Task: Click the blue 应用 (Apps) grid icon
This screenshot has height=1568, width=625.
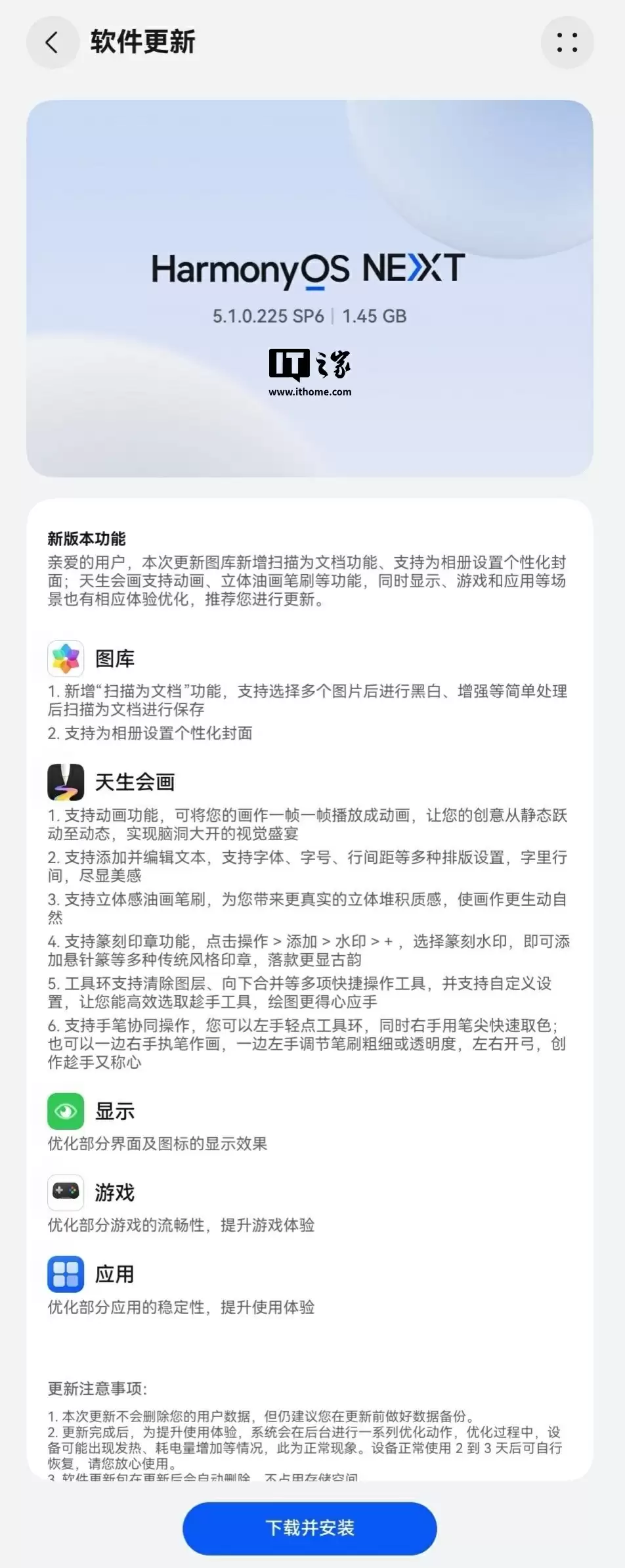Action: coord(66,1274)
